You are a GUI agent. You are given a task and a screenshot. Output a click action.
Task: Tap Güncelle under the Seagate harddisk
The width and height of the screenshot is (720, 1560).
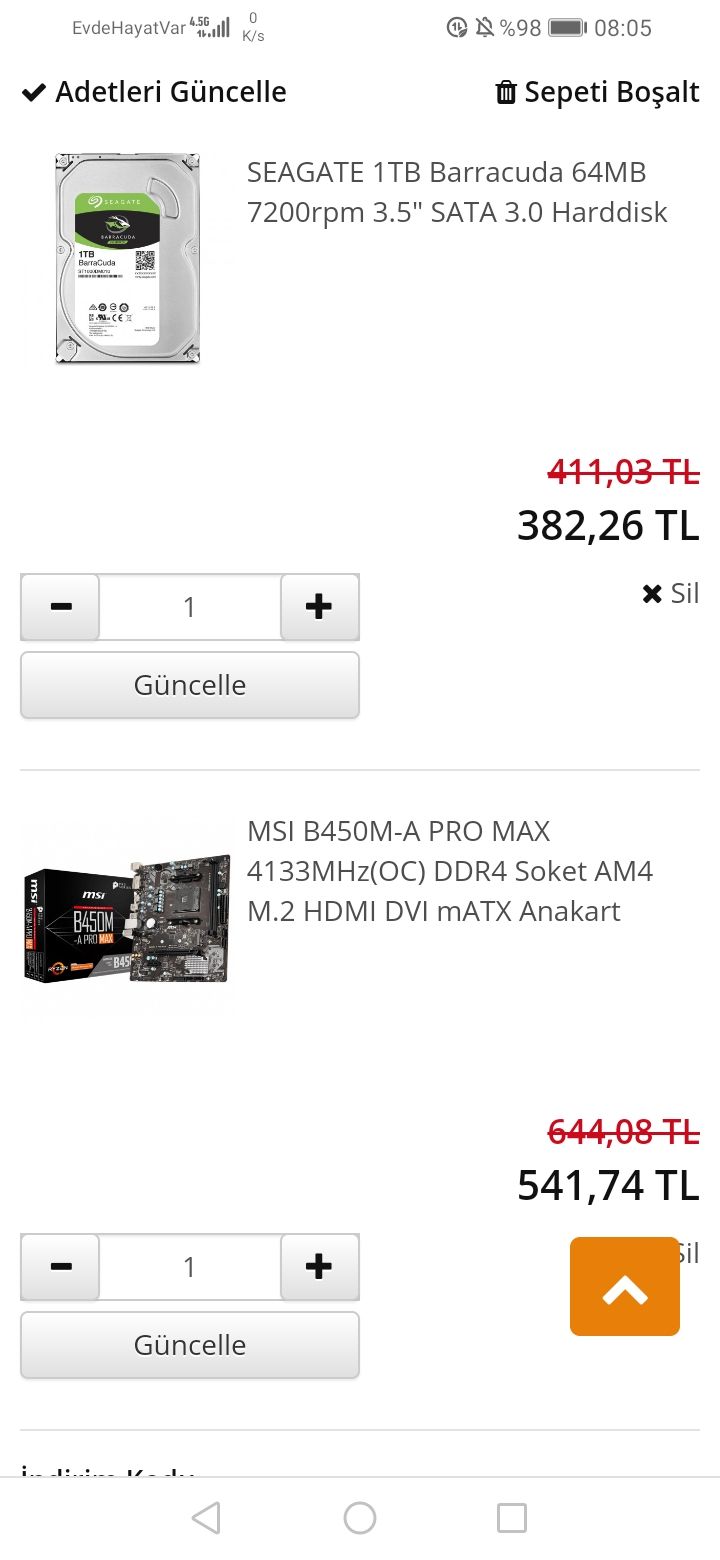pos(190,685)
